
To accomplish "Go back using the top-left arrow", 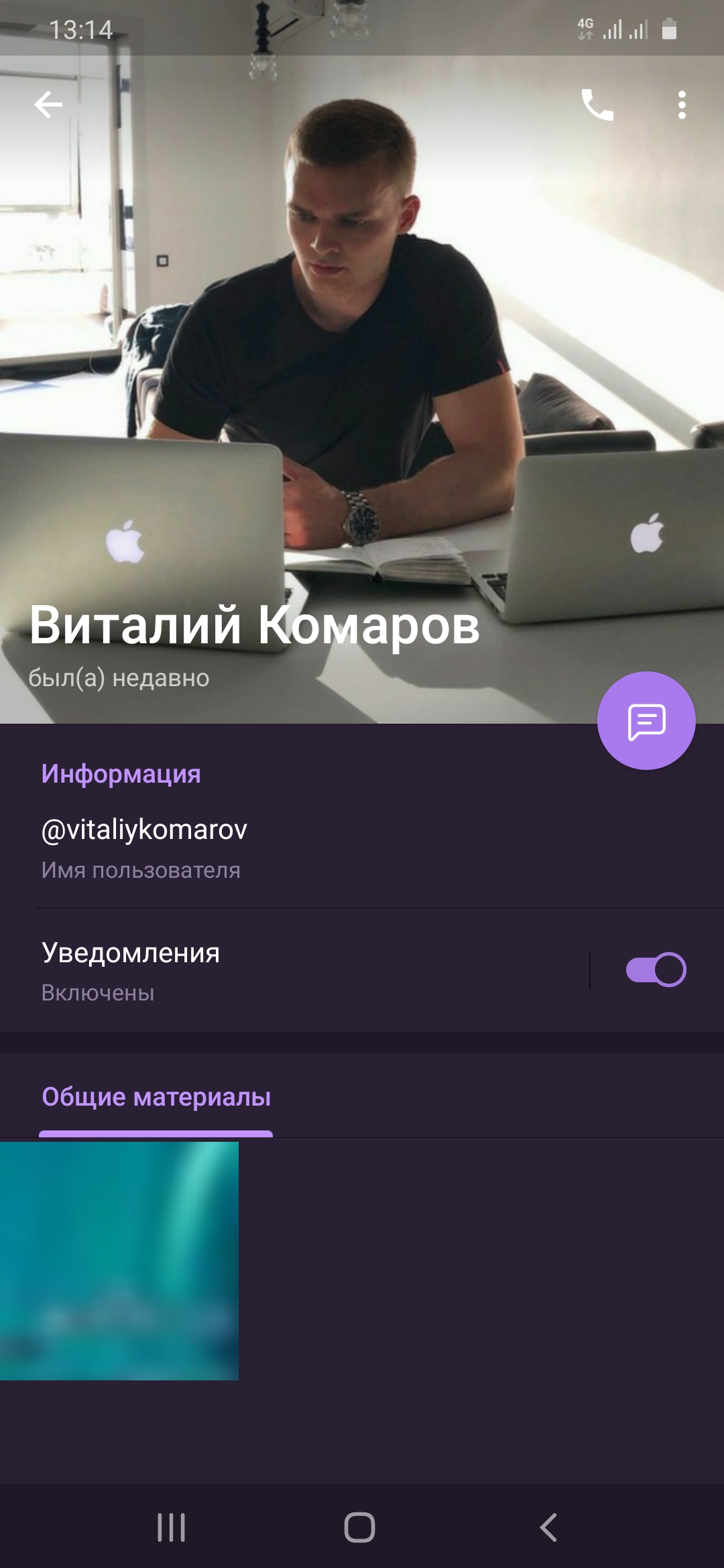I will click(x=48, y=105).
